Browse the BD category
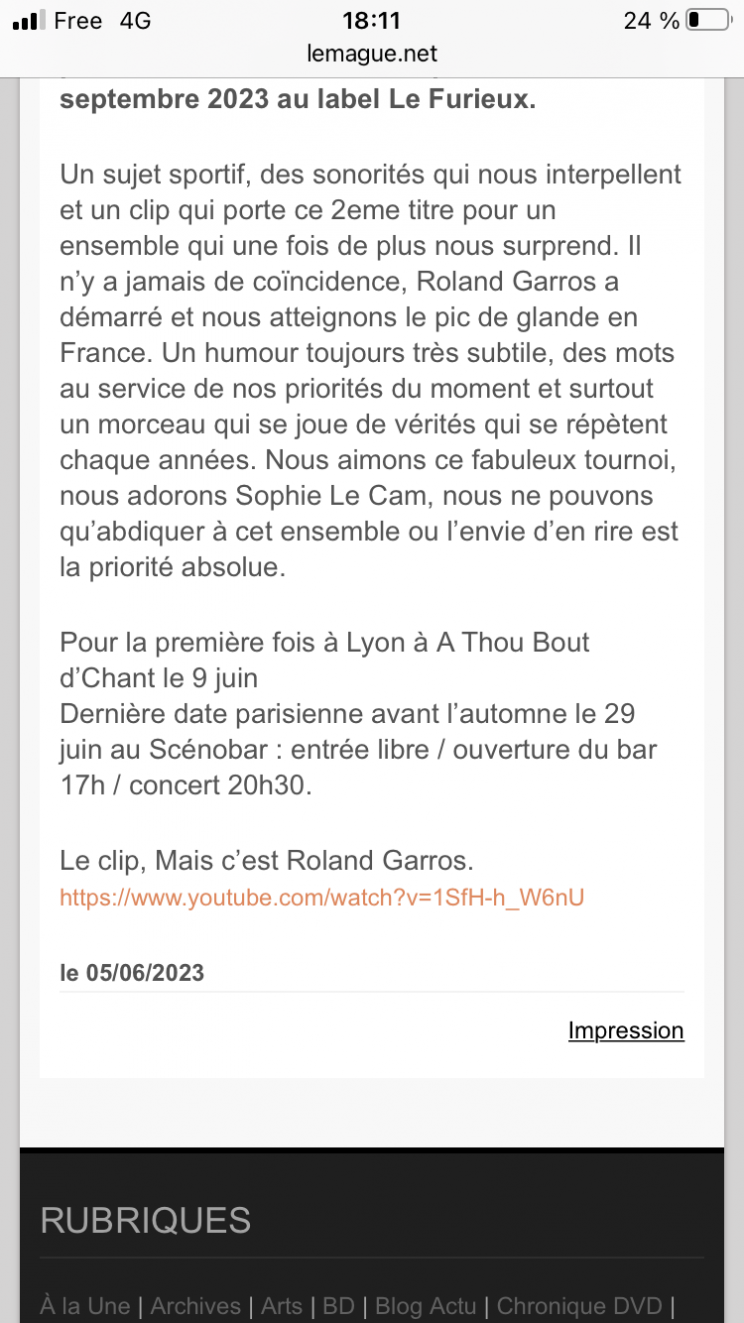Screen dimensions: 744x1323 (339, 1306)
